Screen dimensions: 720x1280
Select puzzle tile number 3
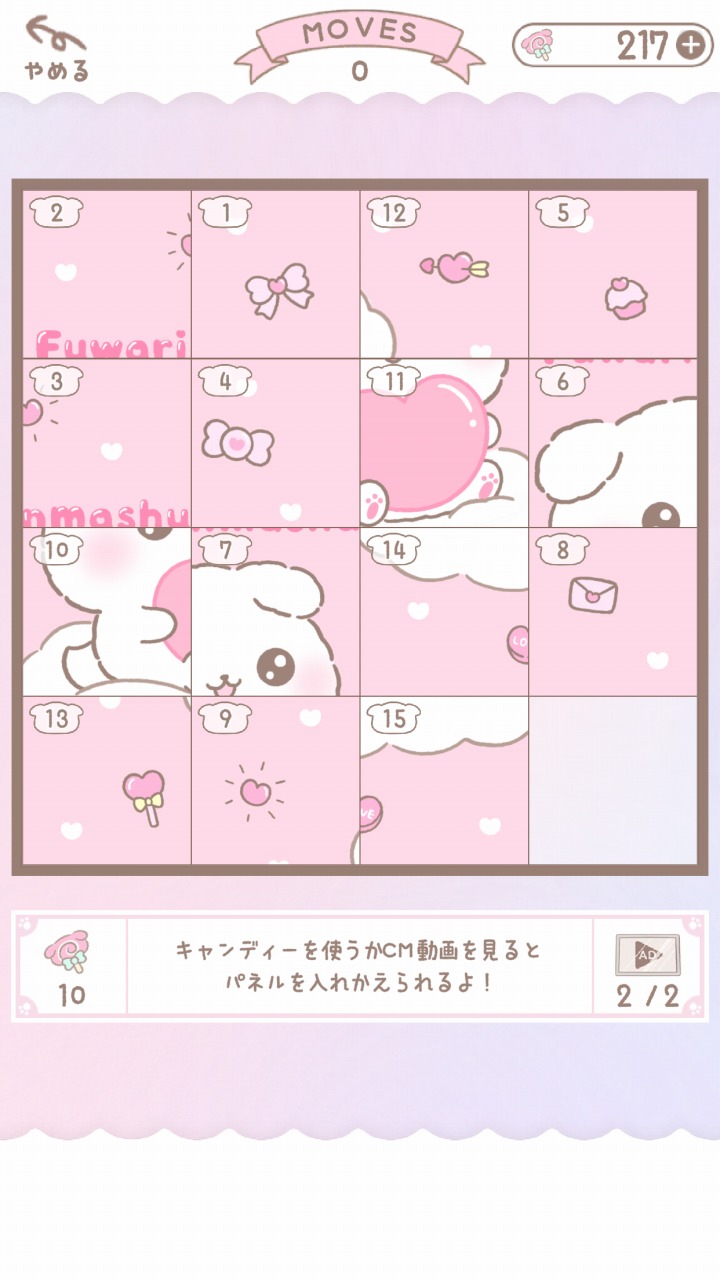(x=107, y=443)
